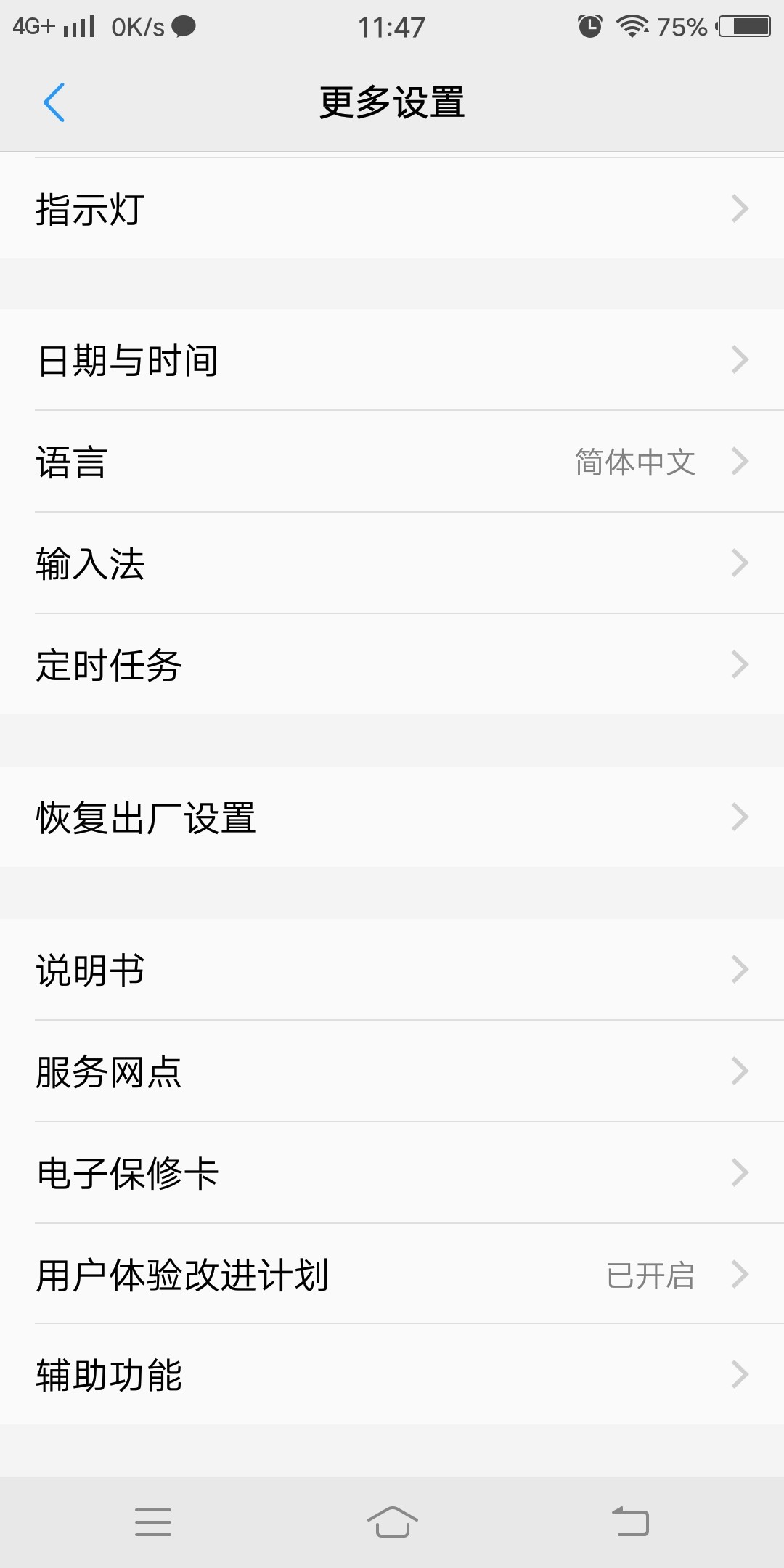Select 恢复出厂设置
The height and width of the screenshot is (1568, 784).
pyautogui.click(x=392, y=817)
